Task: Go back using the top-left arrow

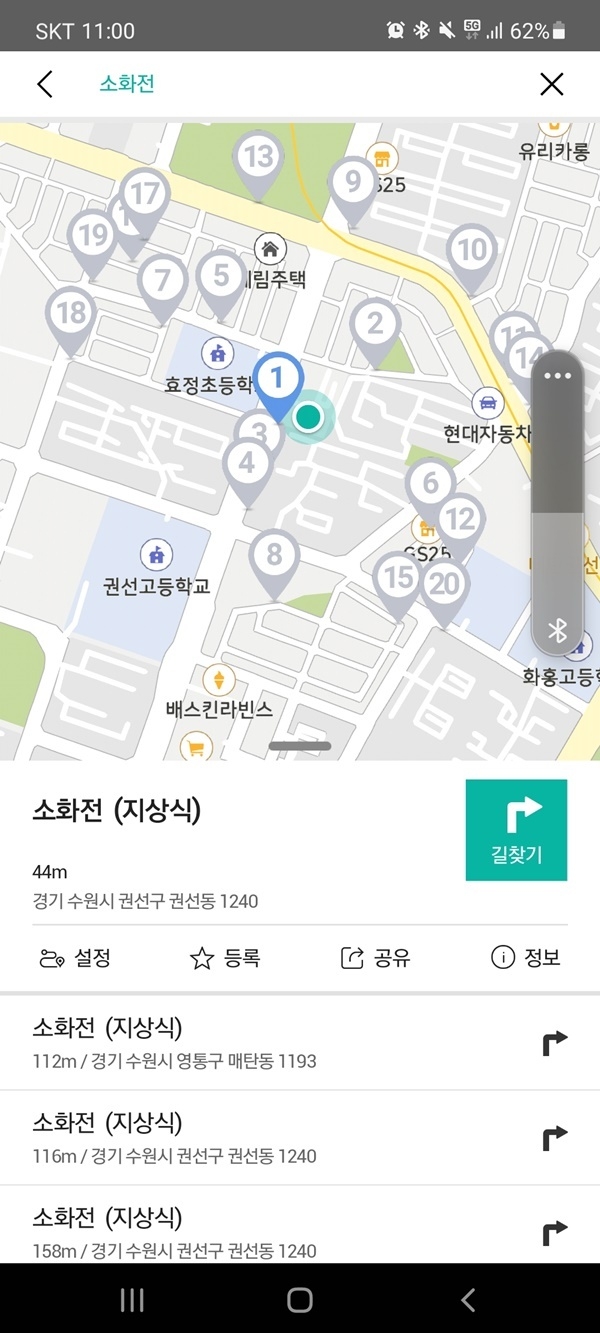Action: pos(44,84)
